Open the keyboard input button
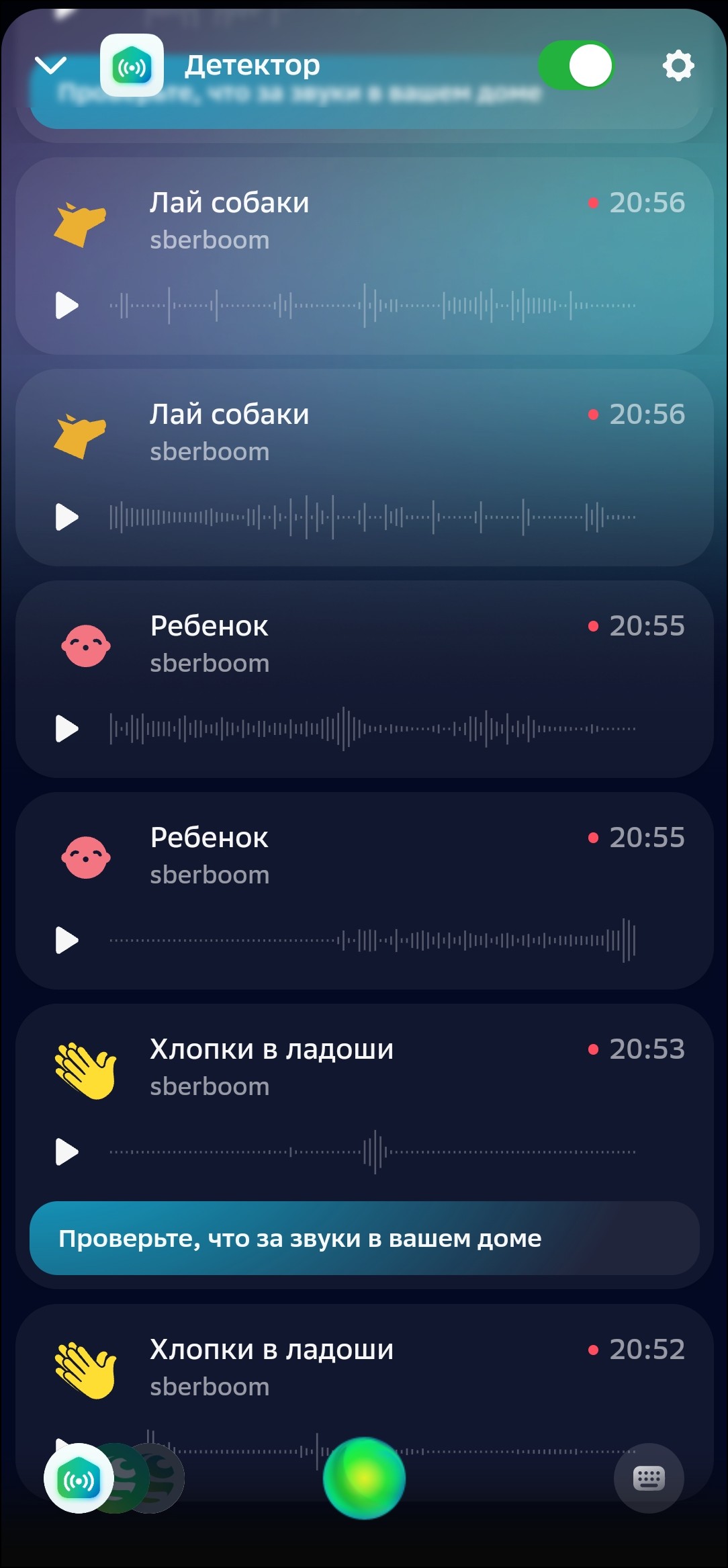The image size is (728, 1568). point(649,1478)
